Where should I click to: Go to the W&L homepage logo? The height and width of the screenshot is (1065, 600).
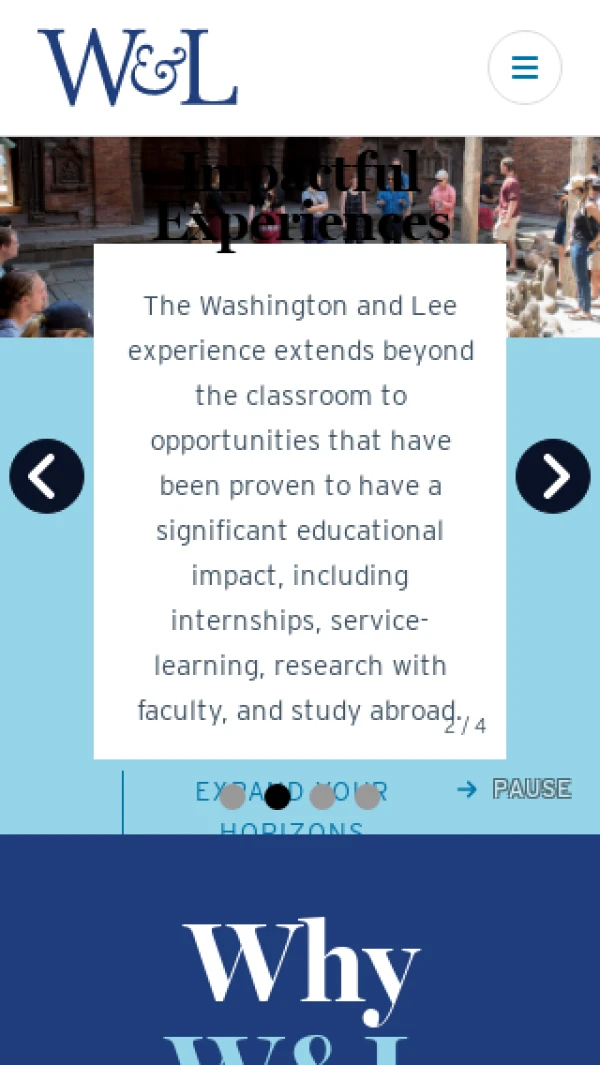[138, 68]
